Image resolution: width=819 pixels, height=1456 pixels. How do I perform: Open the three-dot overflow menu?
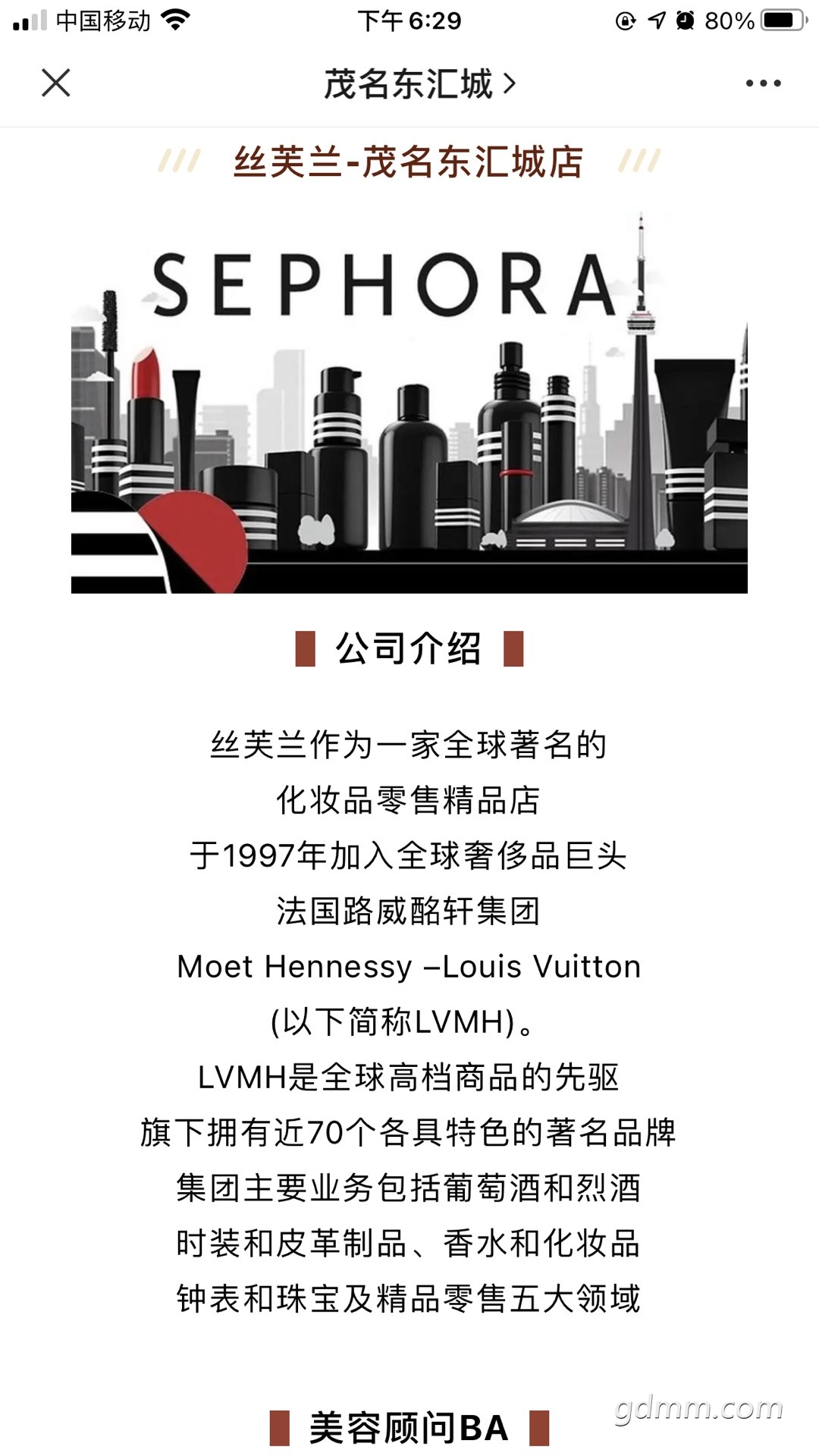click(x=763, y=83)
